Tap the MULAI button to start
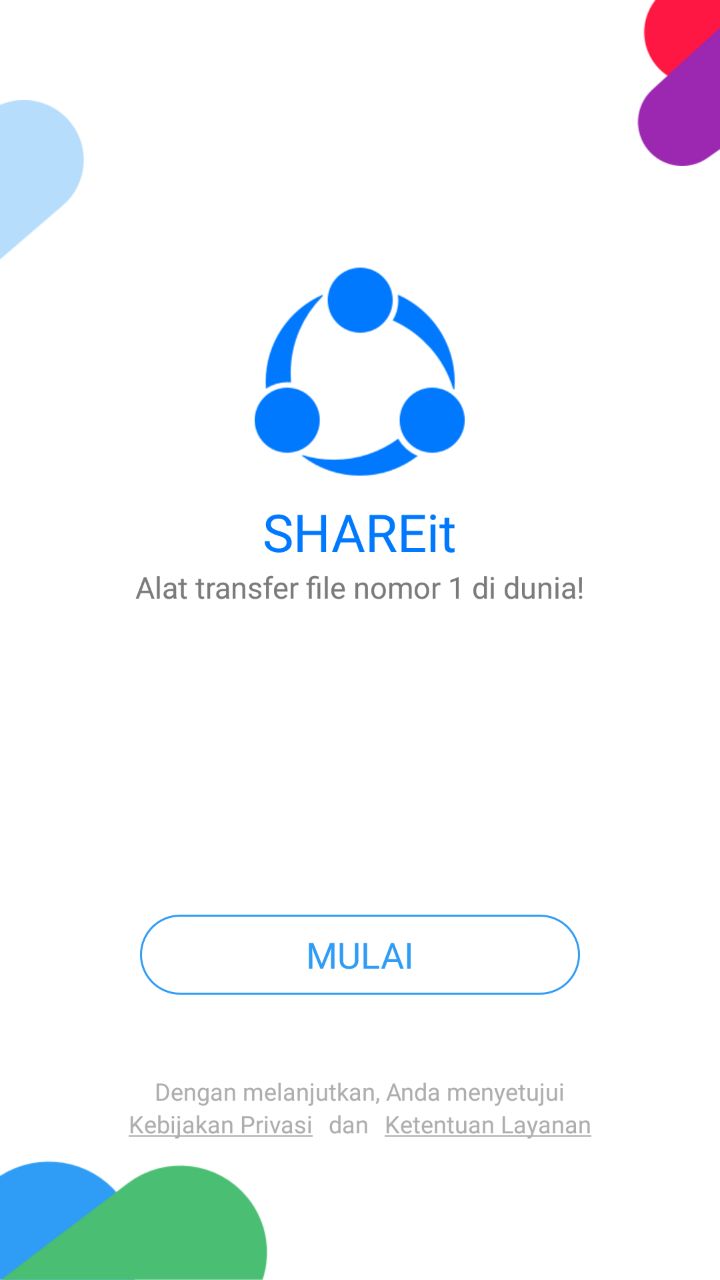 point(360,955)
